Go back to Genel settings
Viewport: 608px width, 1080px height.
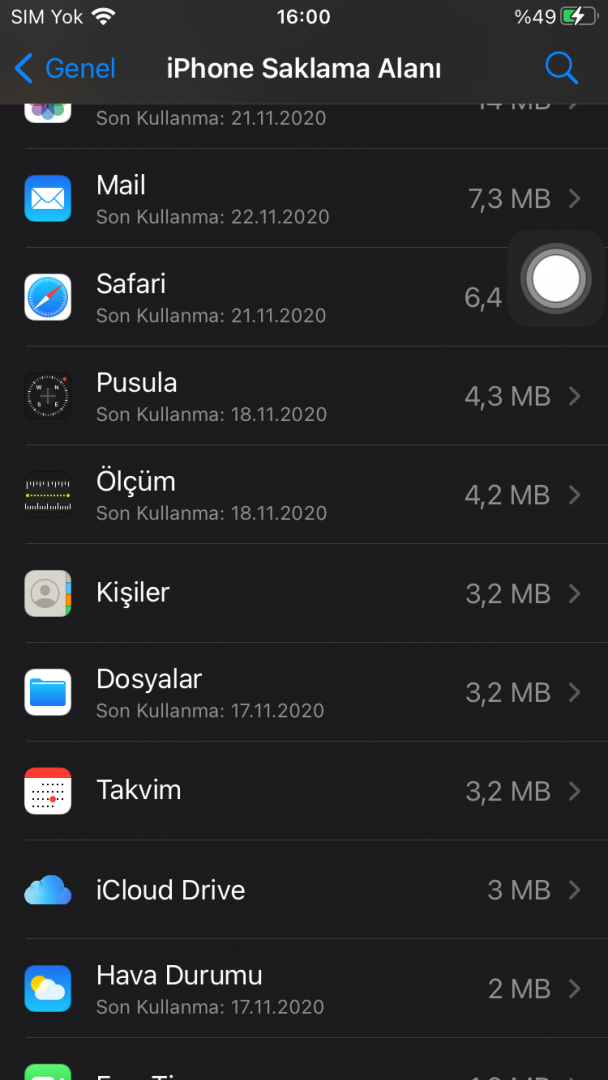point(66,69)
